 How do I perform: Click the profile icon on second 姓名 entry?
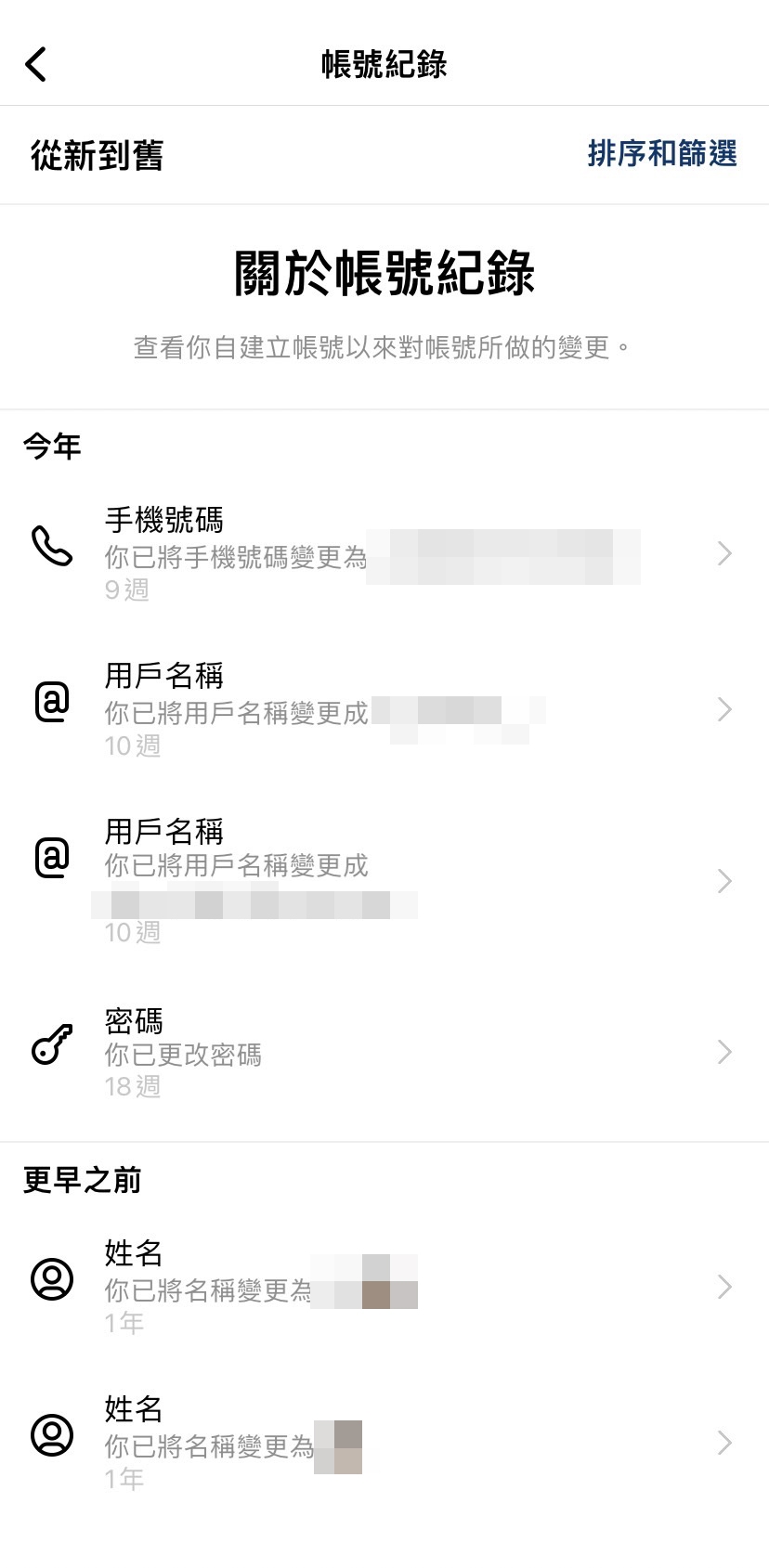(x=53, y=1435)
